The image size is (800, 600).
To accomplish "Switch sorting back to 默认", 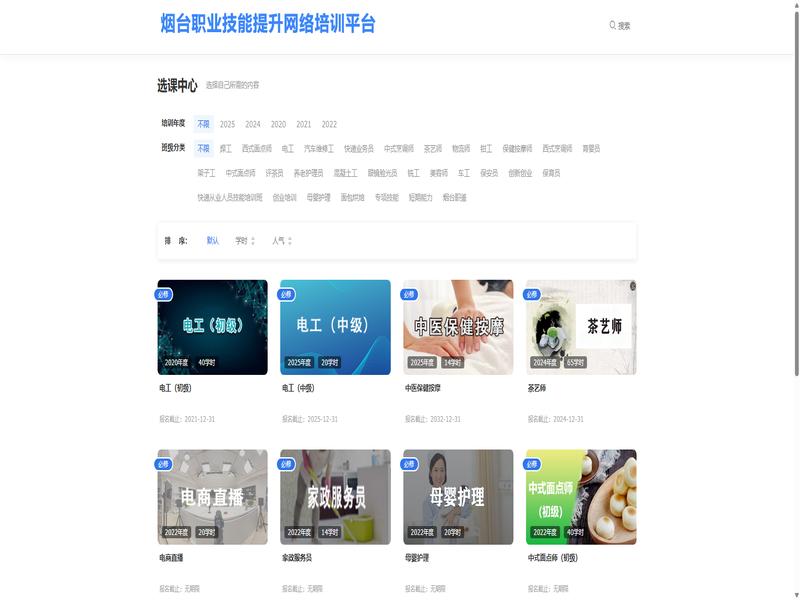I will point(212,241).
